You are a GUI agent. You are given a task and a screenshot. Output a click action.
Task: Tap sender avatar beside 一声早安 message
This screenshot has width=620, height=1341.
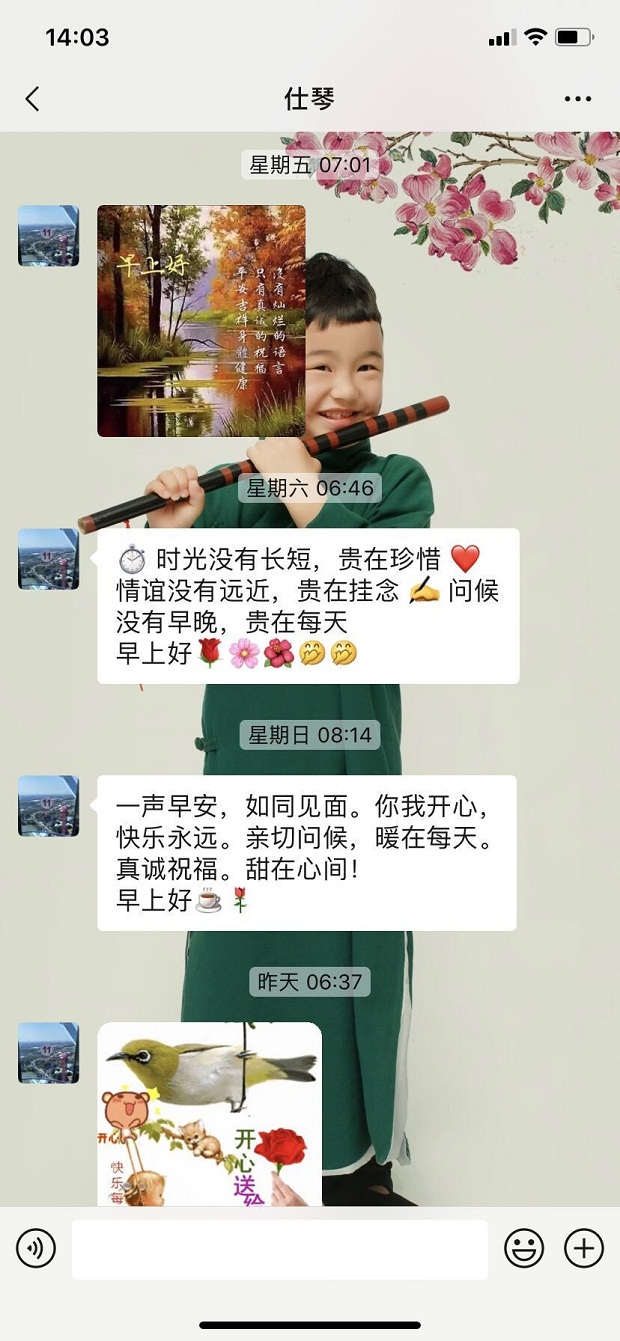48,806
